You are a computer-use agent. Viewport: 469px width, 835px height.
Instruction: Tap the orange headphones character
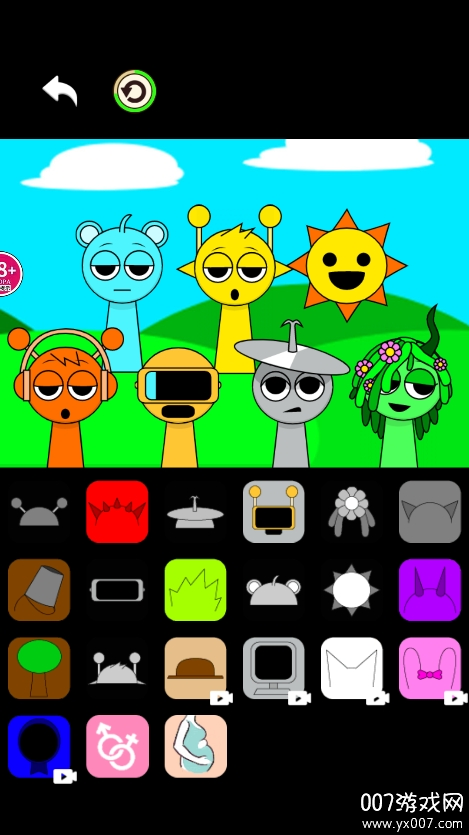pyautogui.click(x=65, y=397)
